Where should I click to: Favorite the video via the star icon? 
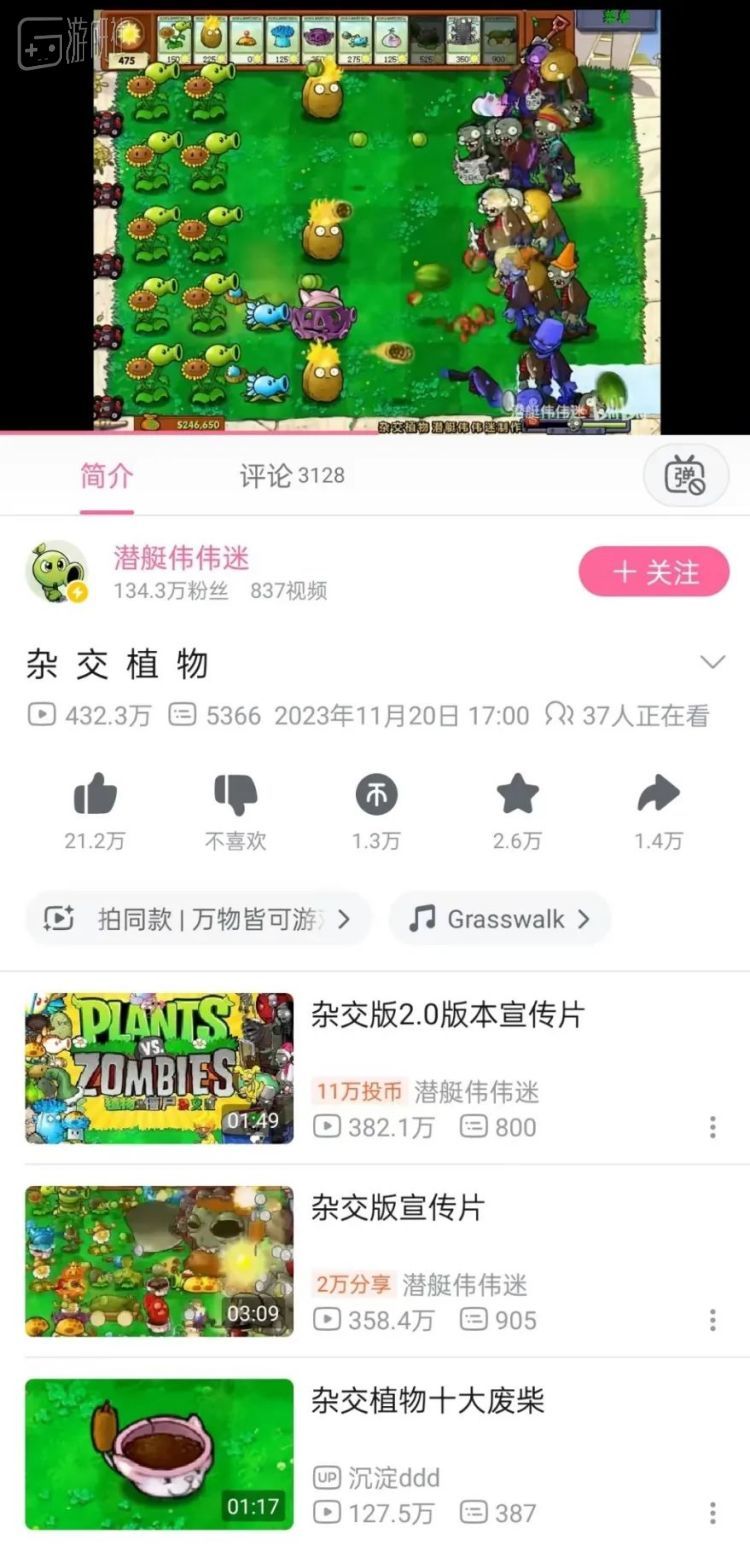click(x=516, y=795)
